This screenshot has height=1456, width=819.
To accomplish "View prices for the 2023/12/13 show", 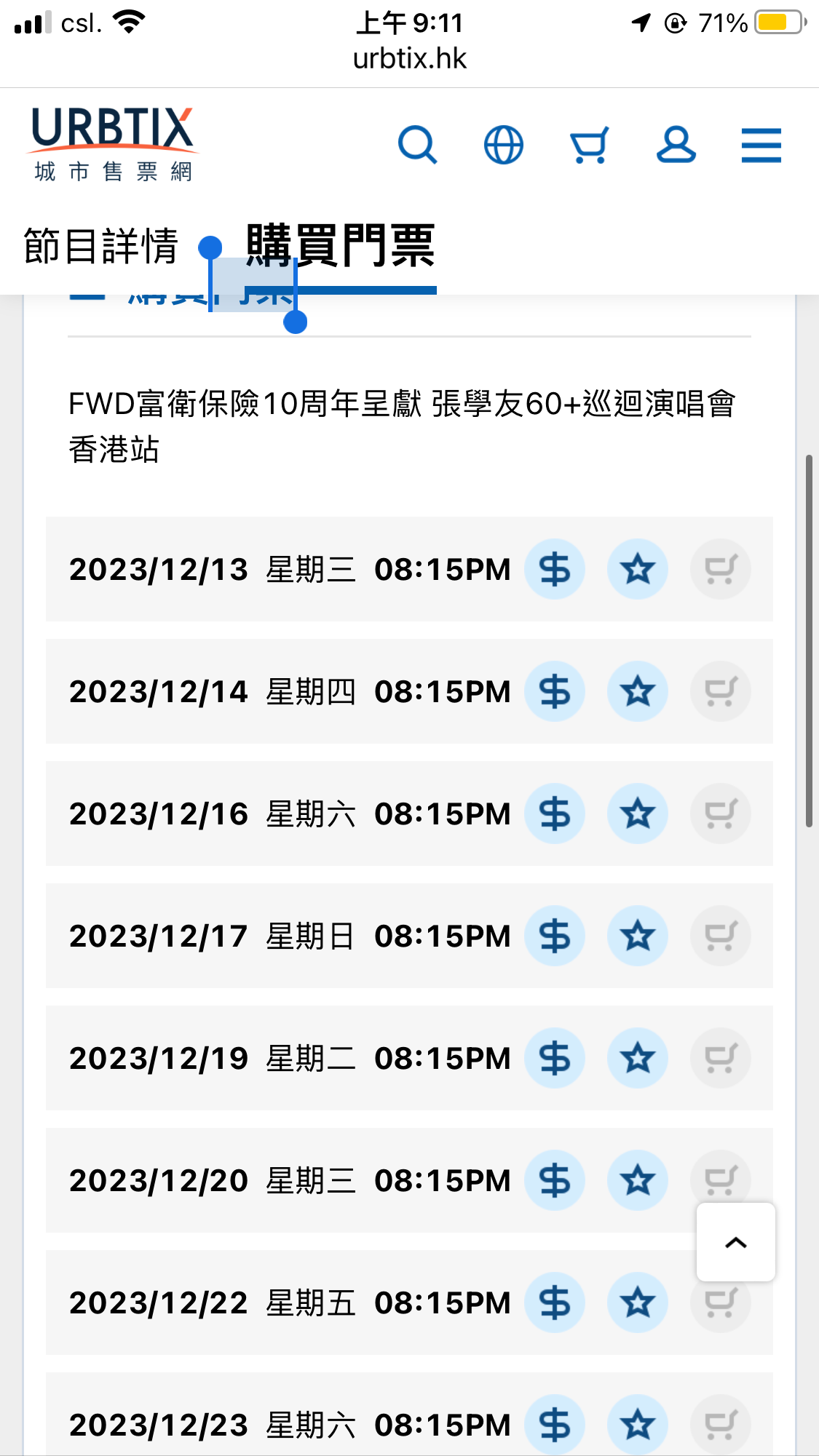I will click(555, 569).
